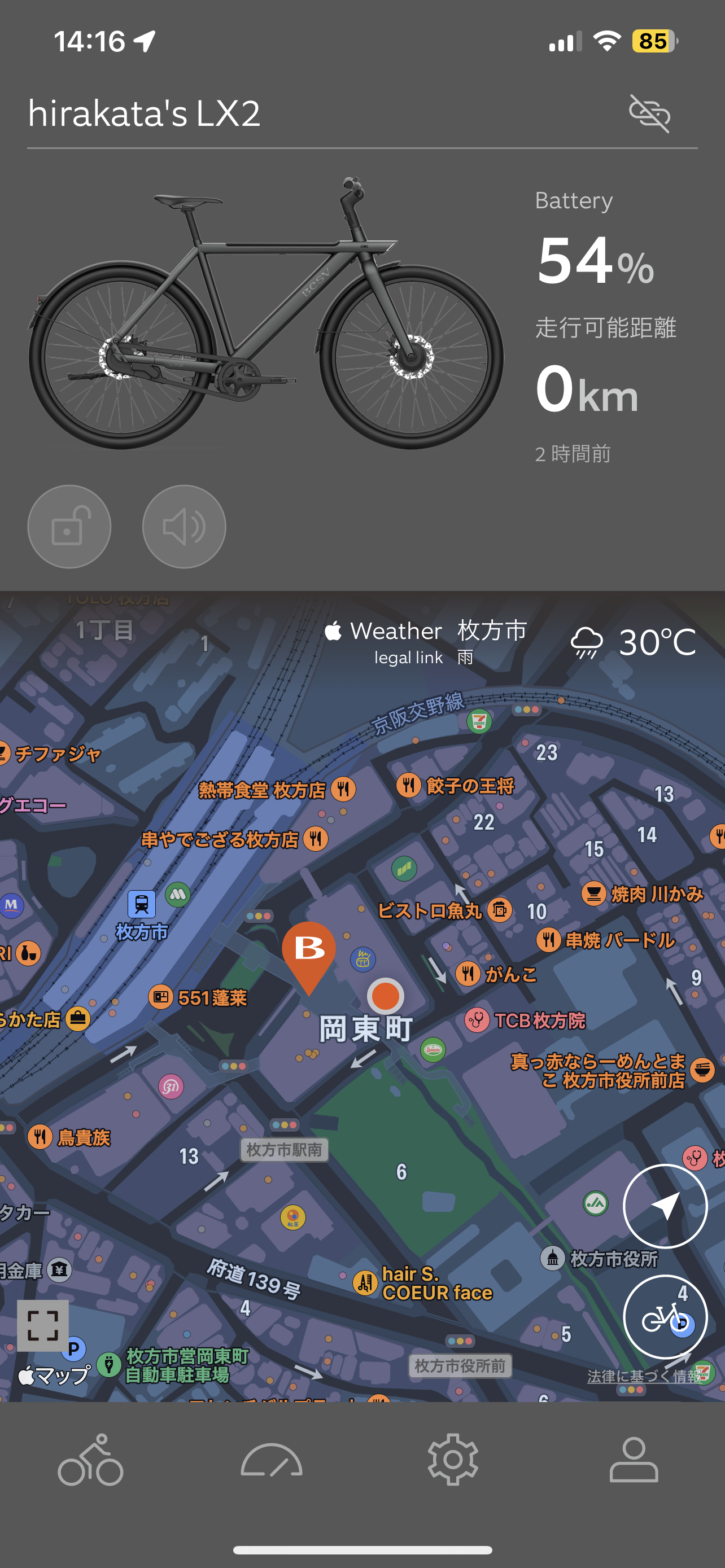Expand the map to fullscreen
Screen dimensions: 725x1568
pyautogui.click(x=42, y=1325)
